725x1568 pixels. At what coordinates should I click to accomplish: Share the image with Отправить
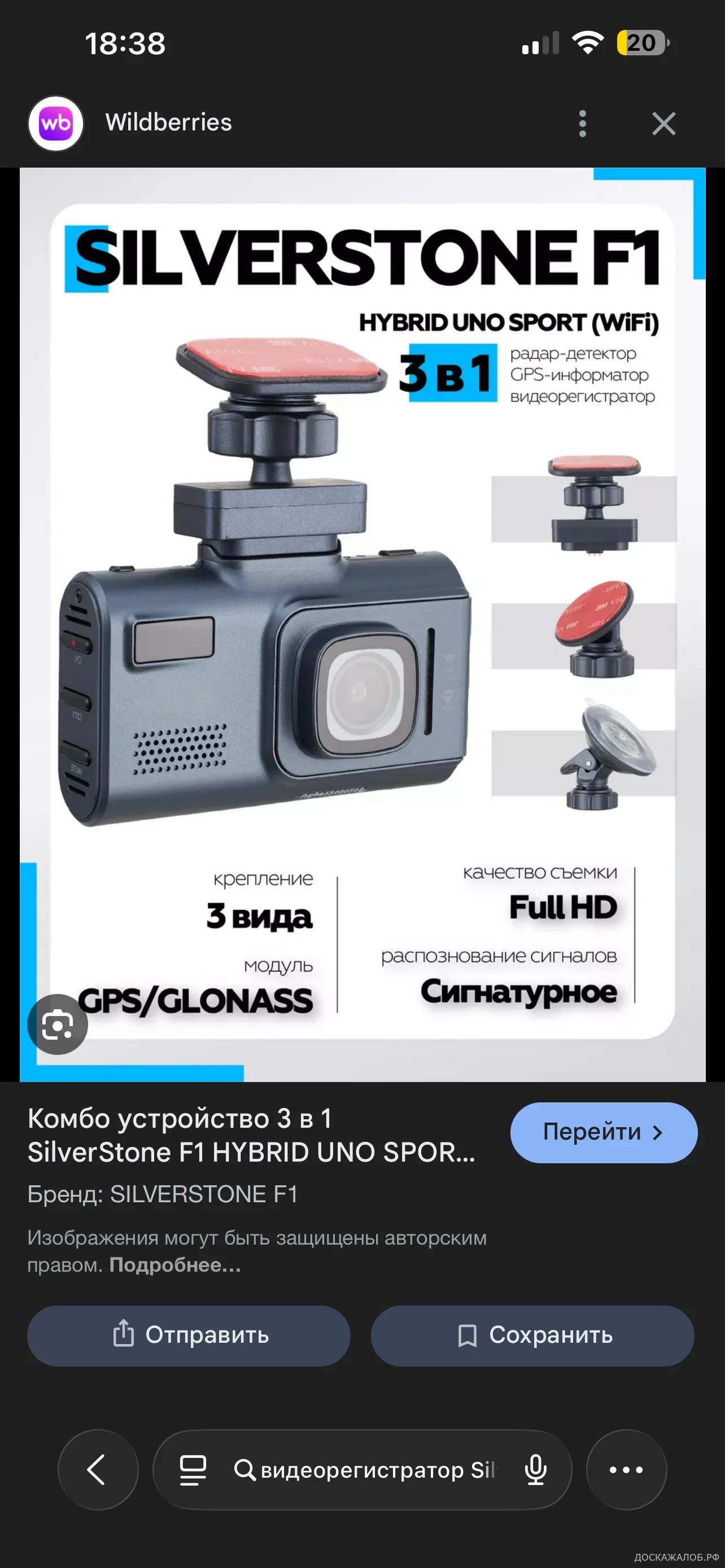[x=189, y=1335]
